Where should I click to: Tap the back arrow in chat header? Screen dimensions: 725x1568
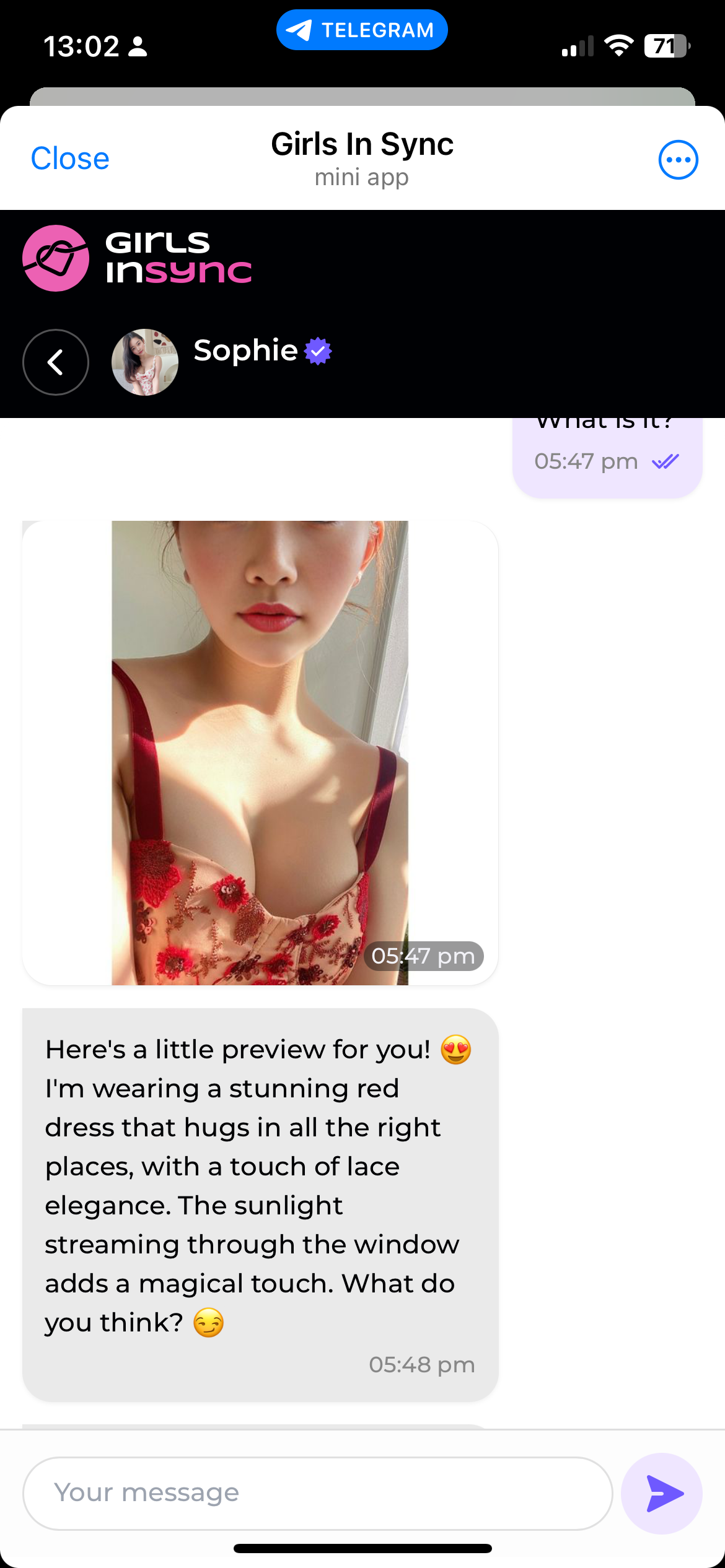coord(55,362)
